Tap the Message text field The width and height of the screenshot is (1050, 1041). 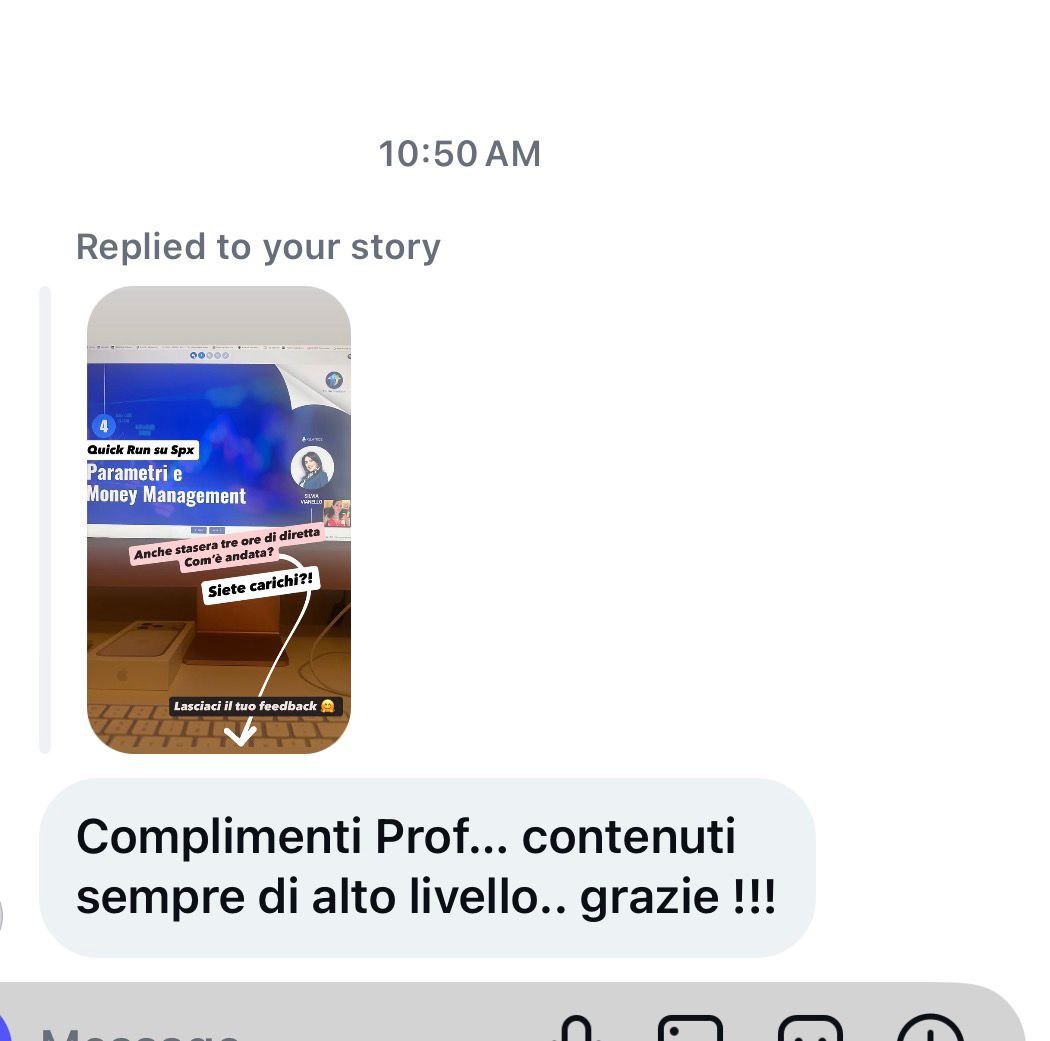250,1030
